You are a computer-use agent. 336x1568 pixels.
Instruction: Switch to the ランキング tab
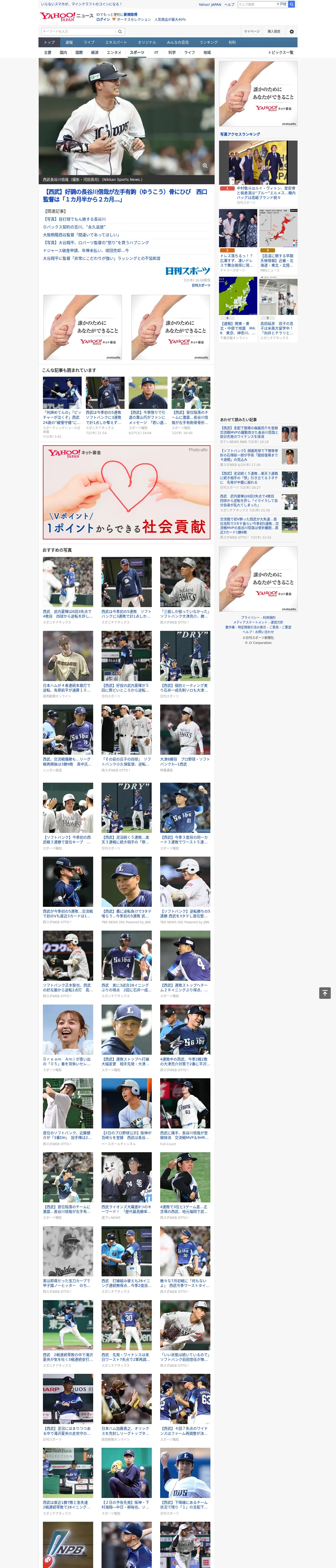(x=209, y=43)
